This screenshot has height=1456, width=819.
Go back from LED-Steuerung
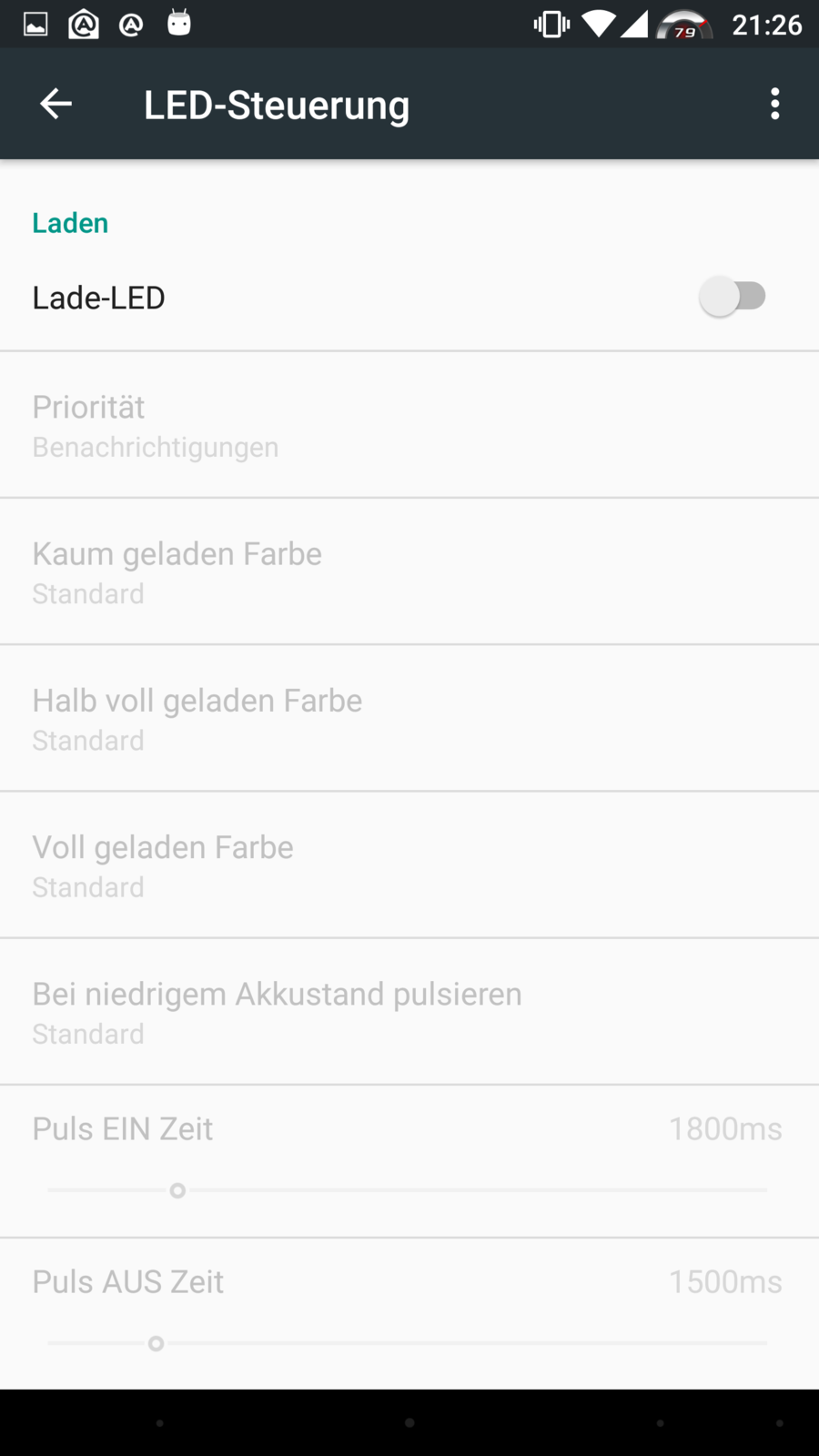[56, 104]
